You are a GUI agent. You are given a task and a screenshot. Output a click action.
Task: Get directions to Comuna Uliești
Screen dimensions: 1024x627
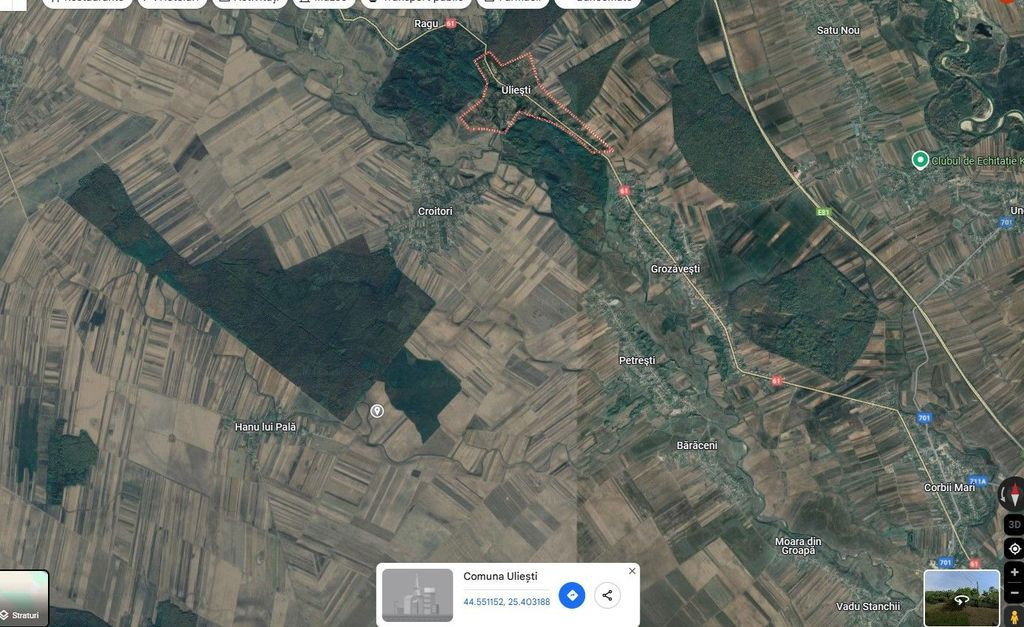572,595
